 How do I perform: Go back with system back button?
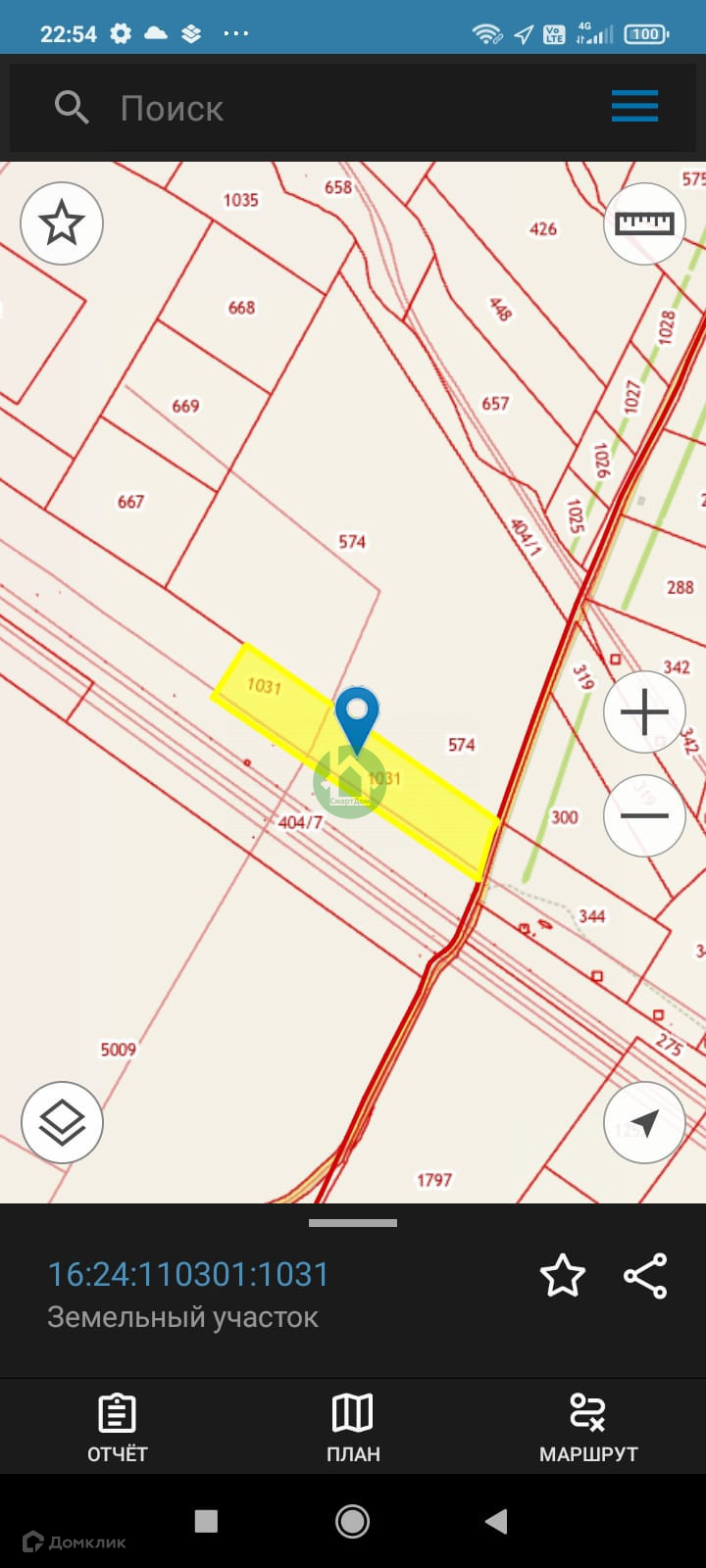coord(496,1521)
